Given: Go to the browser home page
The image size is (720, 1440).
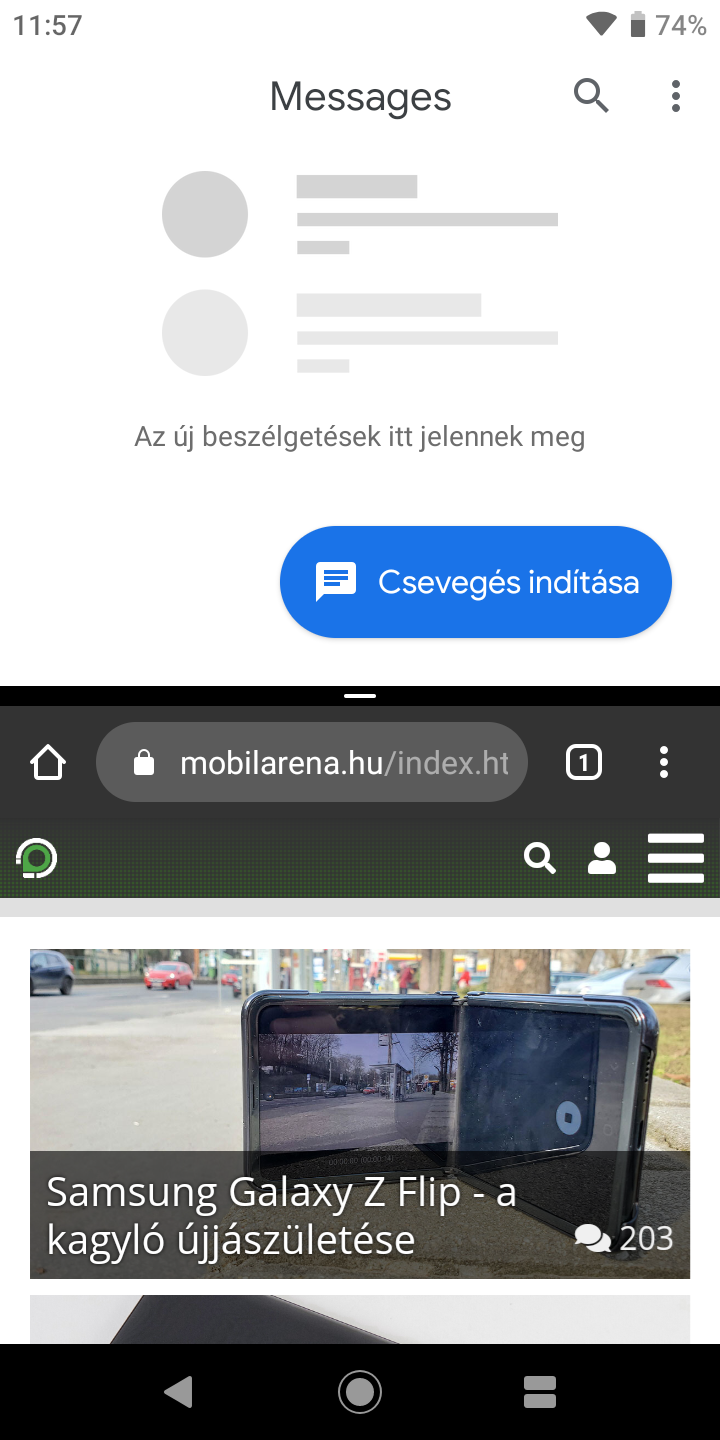Looking at the screenshot, I should pos(48,763).
